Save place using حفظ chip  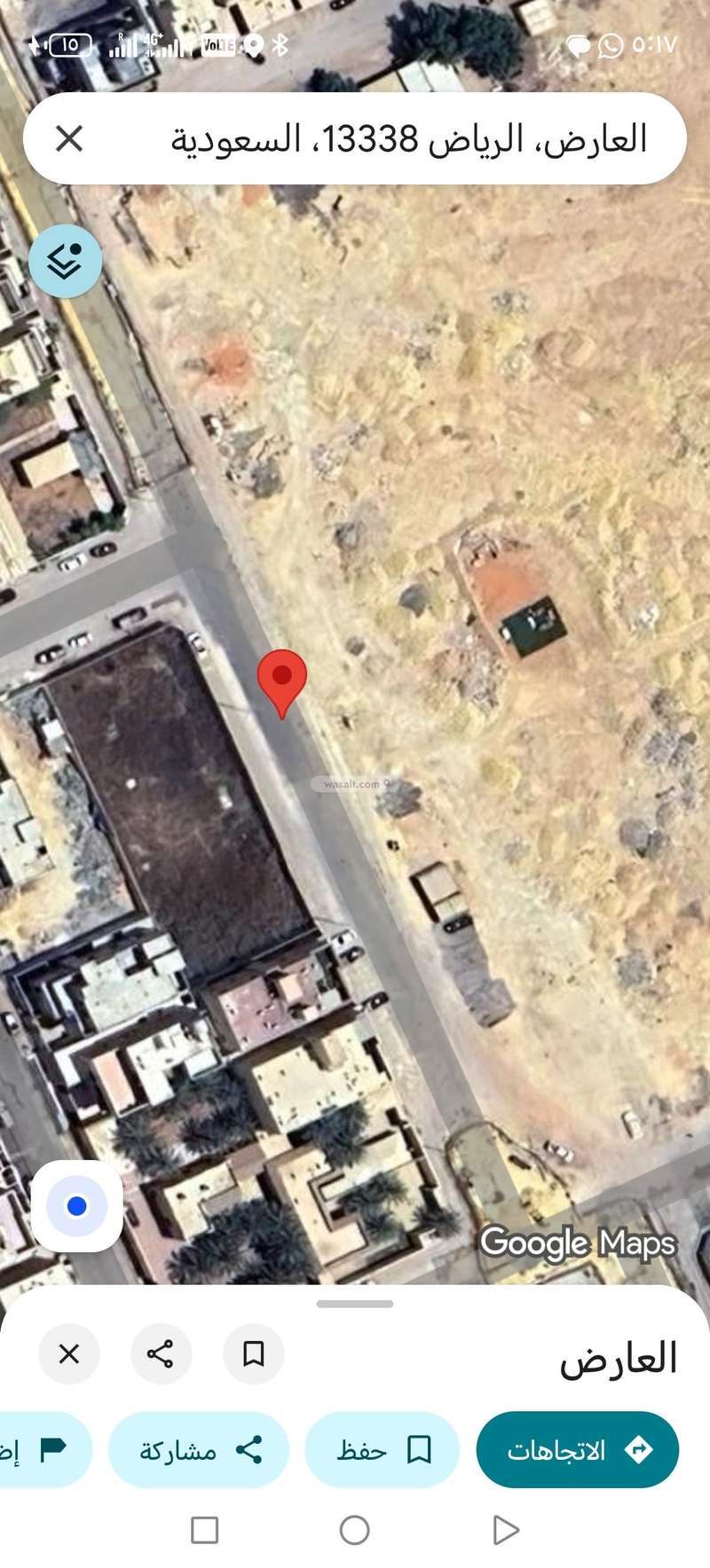coord(383,1450)
